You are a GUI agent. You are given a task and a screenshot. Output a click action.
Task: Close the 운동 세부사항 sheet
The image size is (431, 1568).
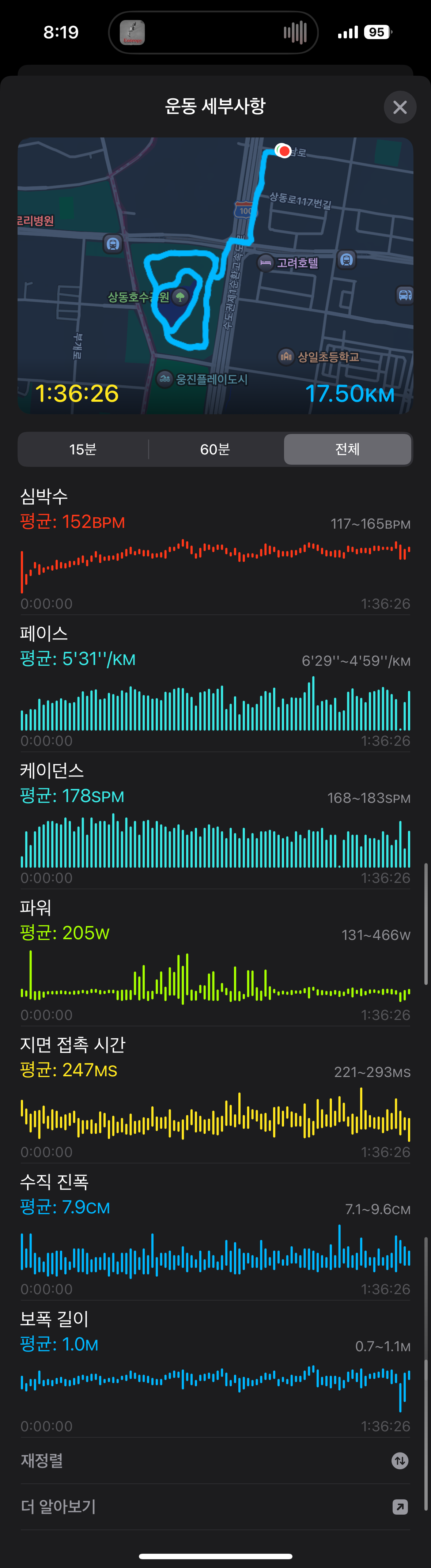[x=400, y=107]
